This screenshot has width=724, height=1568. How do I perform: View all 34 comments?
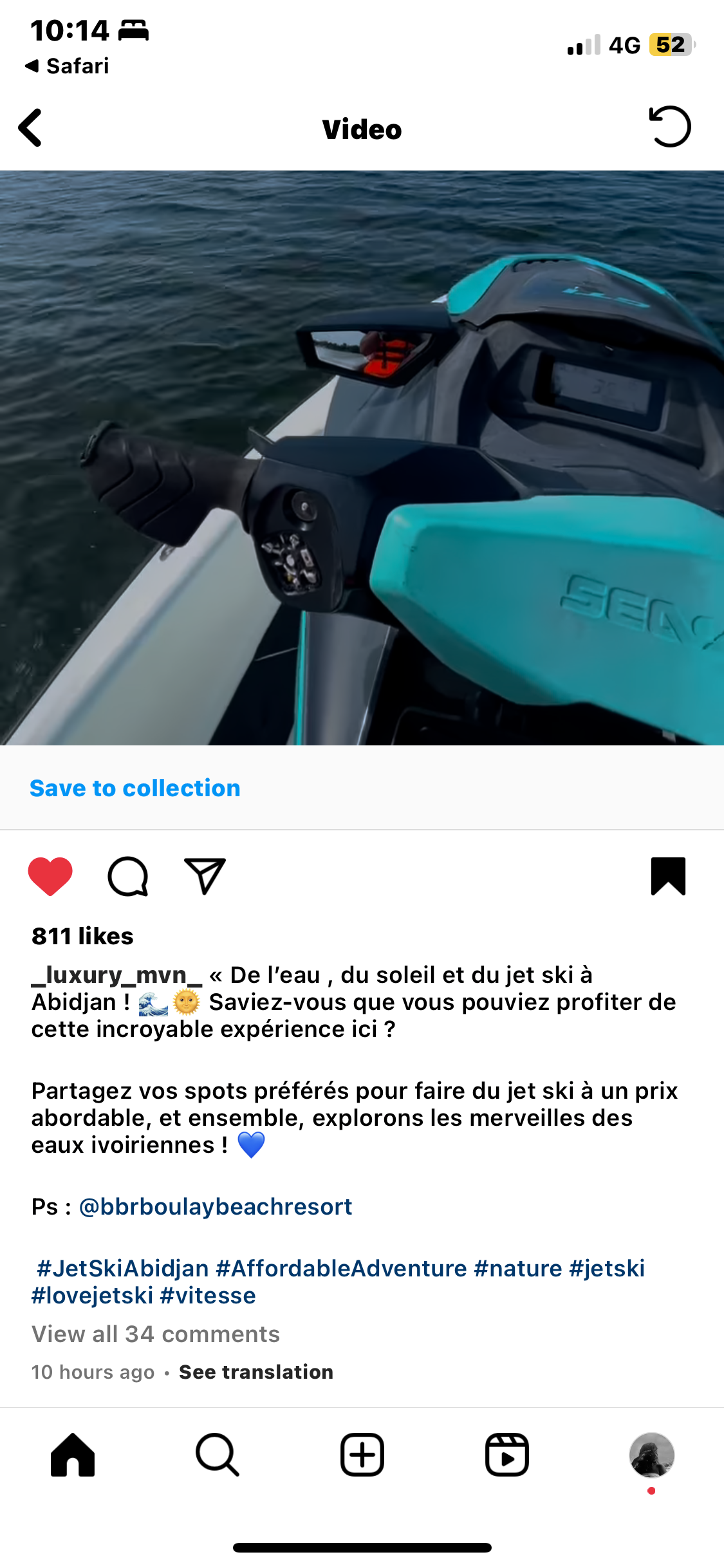click(156, 1334)
